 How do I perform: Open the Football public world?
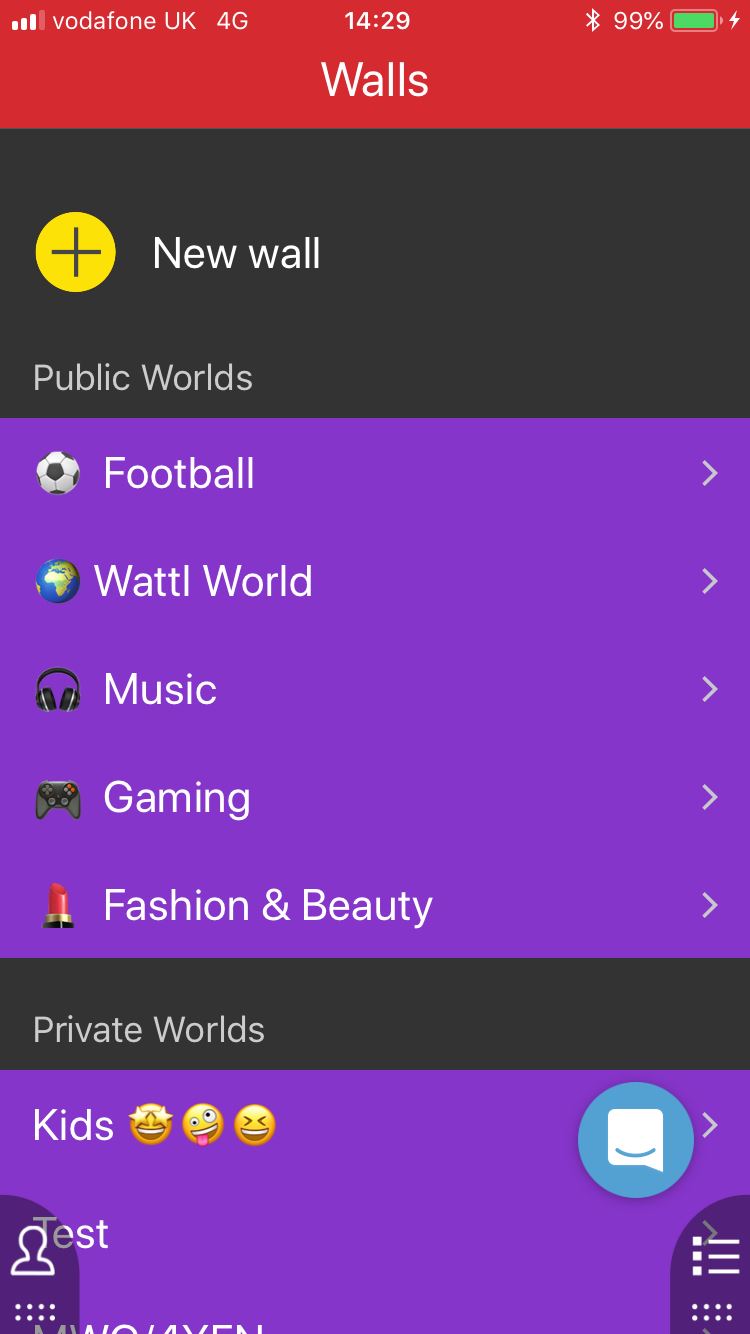375,473
